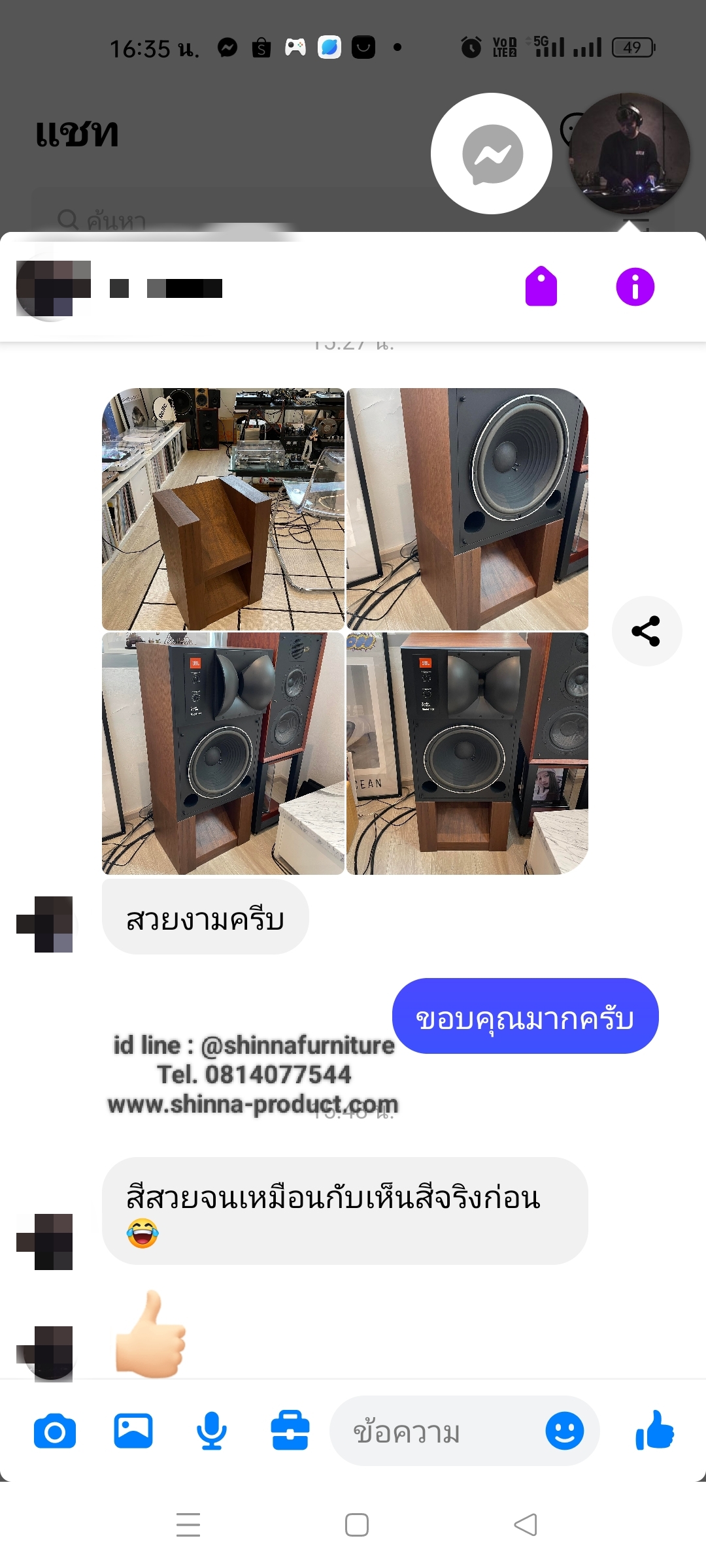This screenshot has height=1568, width=706.
Task: Open the close-up photo of the woofer on its stand
Action: (467, 510)
